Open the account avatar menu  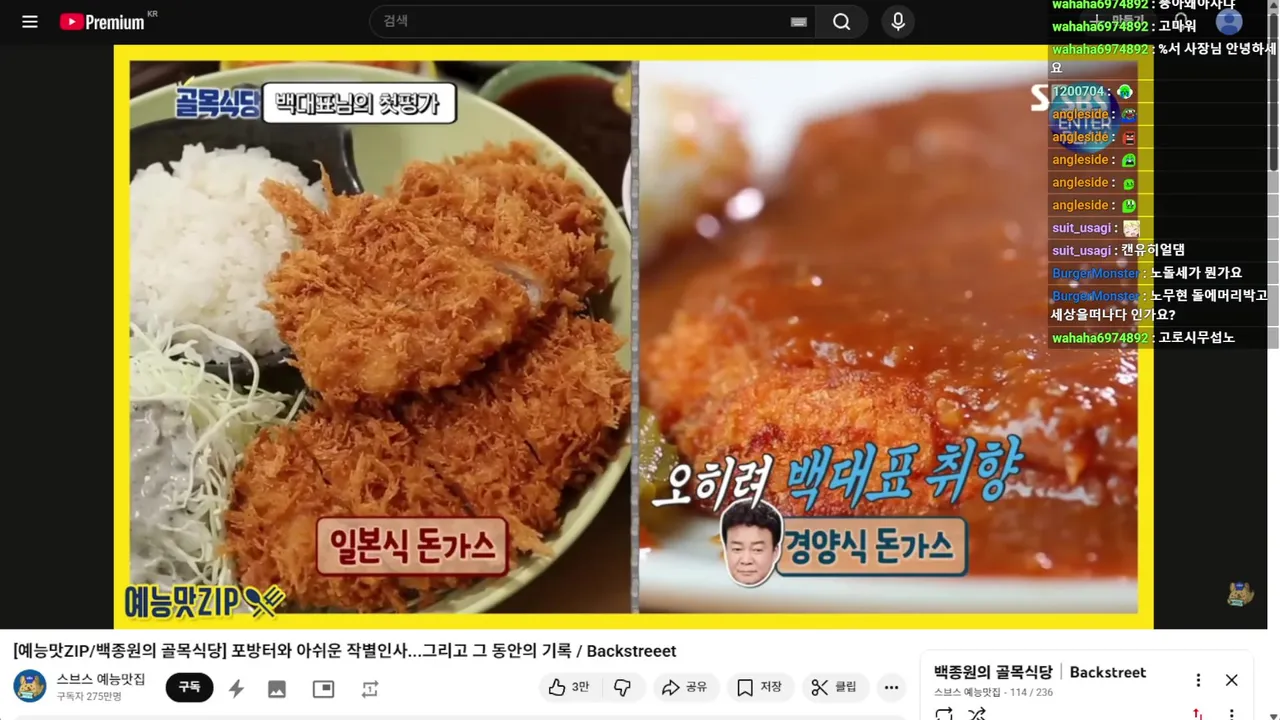(x=1229, y=21)
